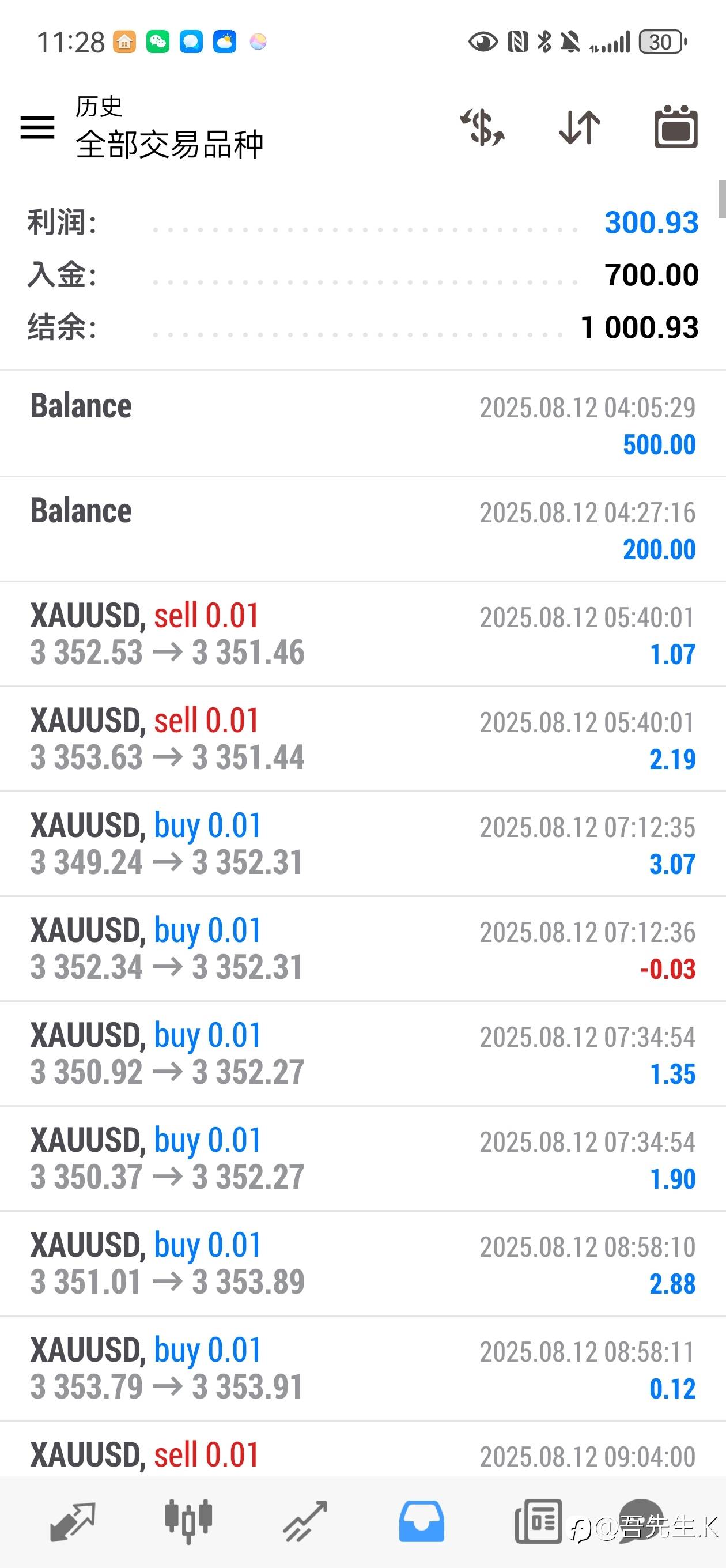Image resolution: width=726 pixels, height=1568 pixels.
Task: Switch to the news tab
Action: pyautogui.click(x=538, y=1522)
